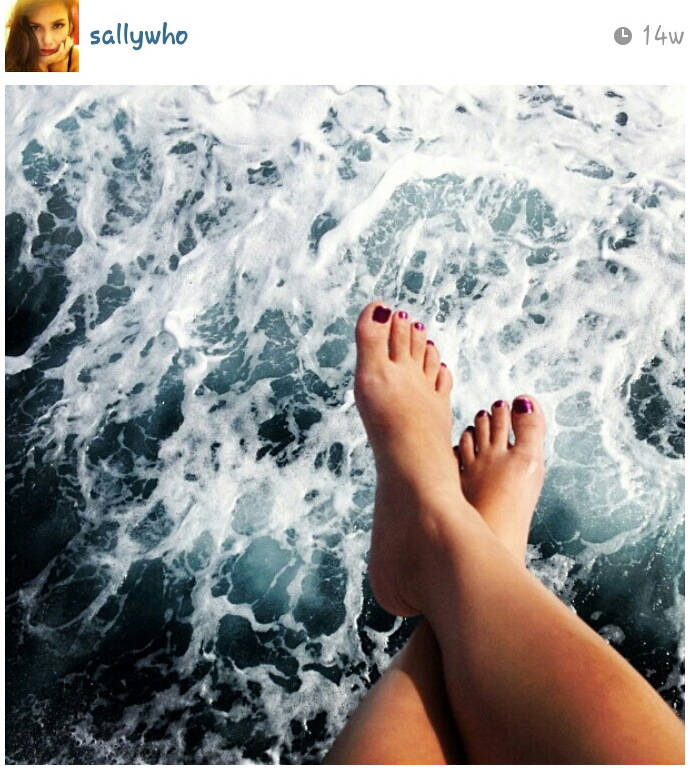
Task: Tap the beach feet photo post
Action: (345, 425)
